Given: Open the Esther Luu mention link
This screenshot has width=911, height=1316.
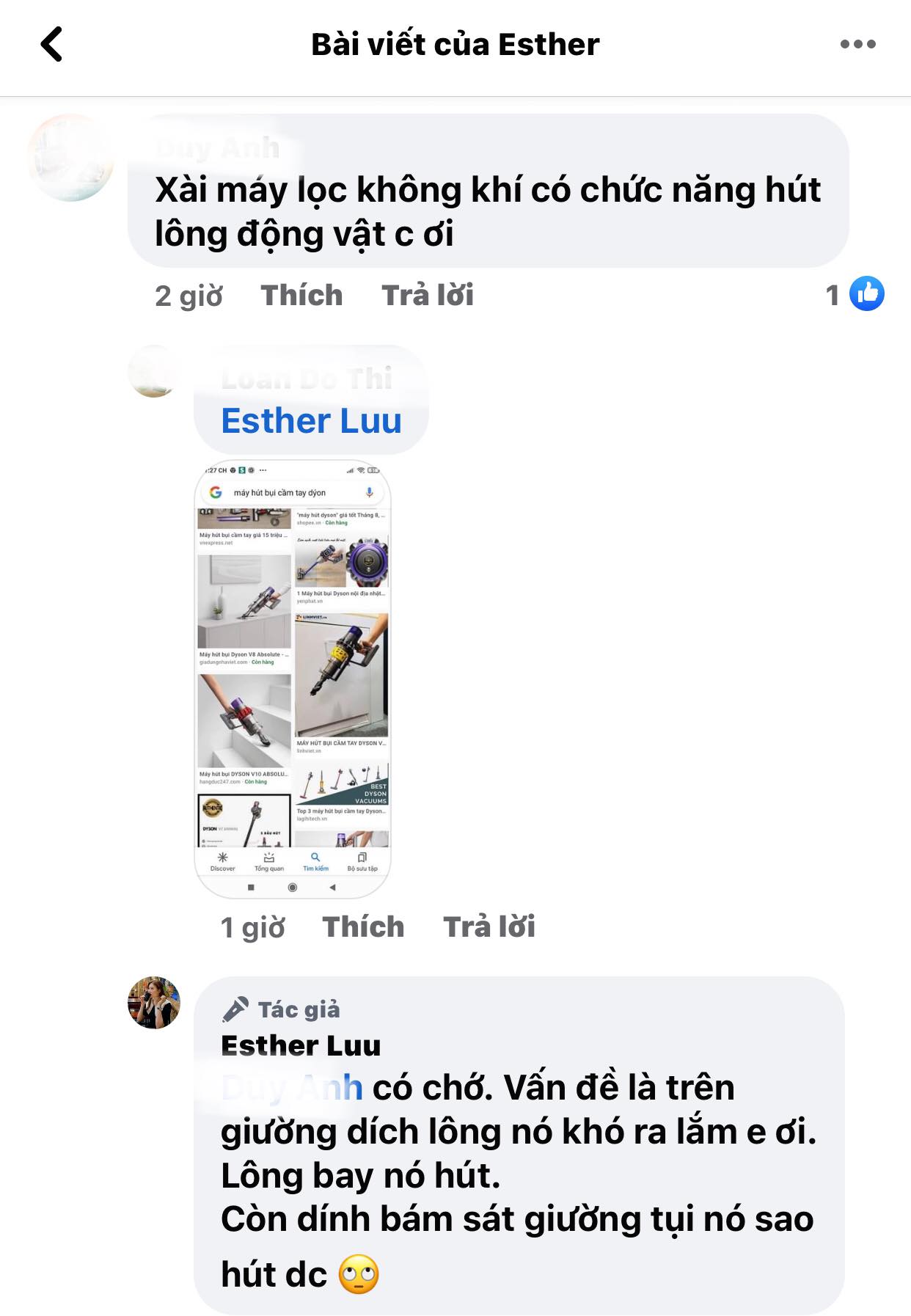Looking at the screenshot, I should (312, 420).
